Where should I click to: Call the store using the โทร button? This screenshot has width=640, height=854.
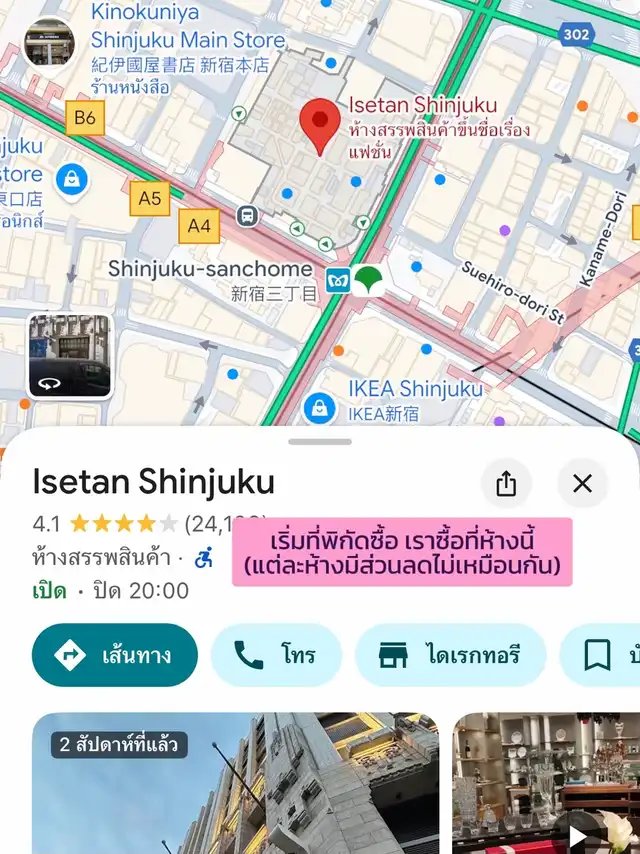(276, 656)
